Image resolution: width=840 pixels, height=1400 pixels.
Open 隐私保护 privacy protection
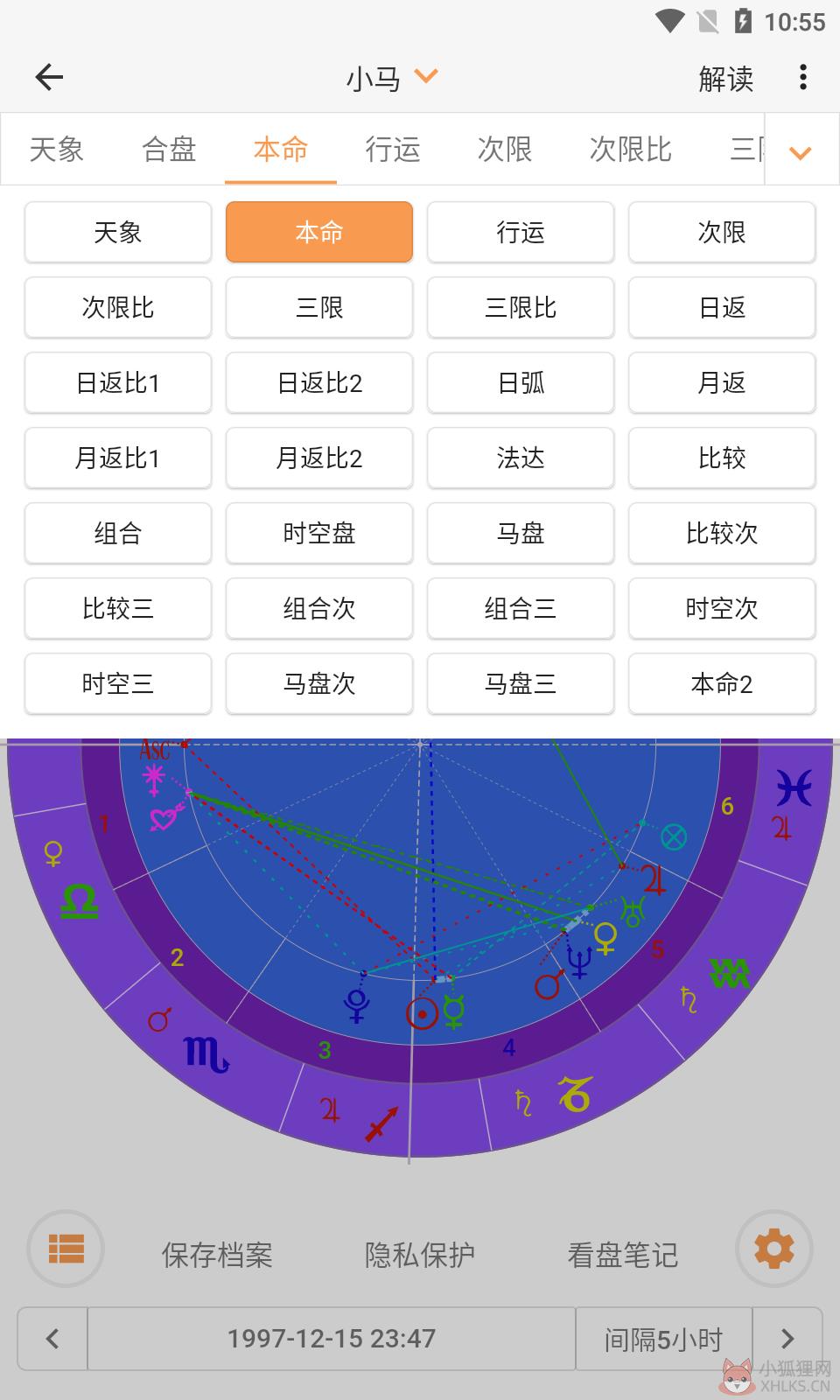[x=420, y=1255]
